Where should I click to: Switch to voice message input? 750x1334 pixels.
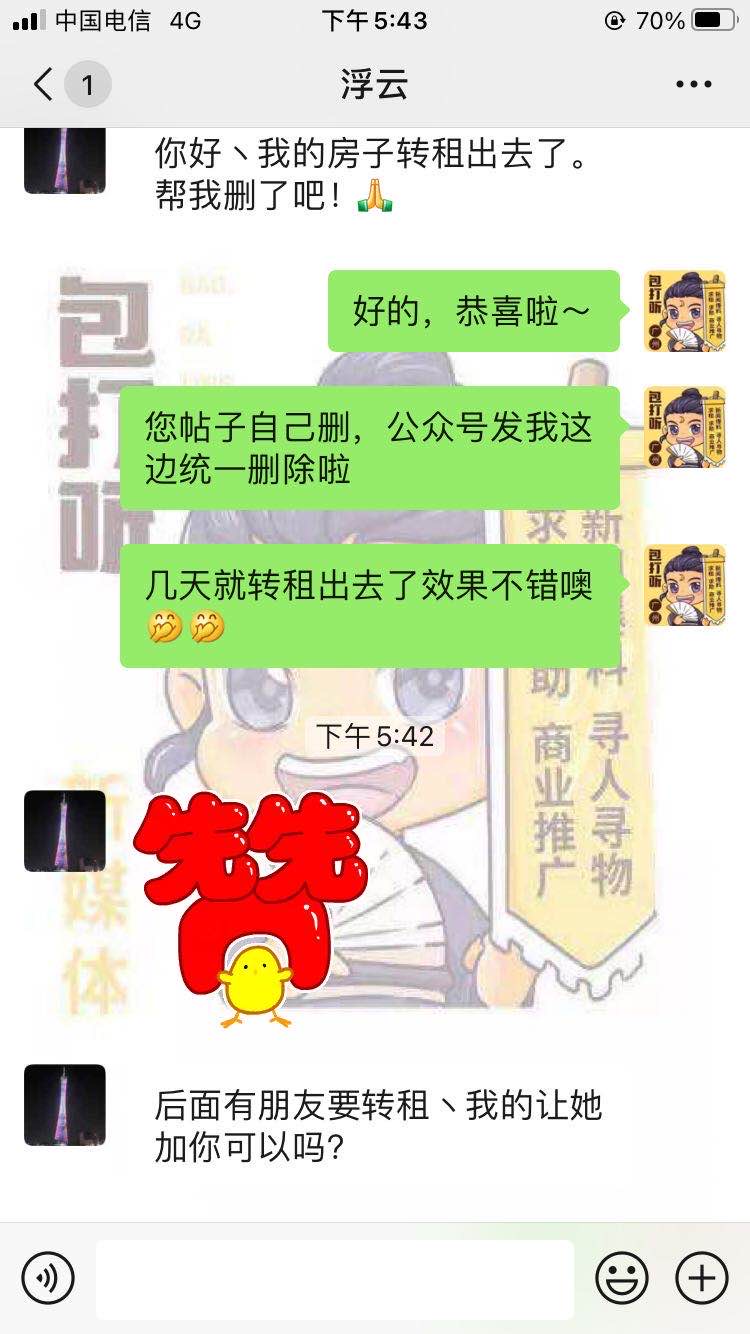click(48, 1277)
